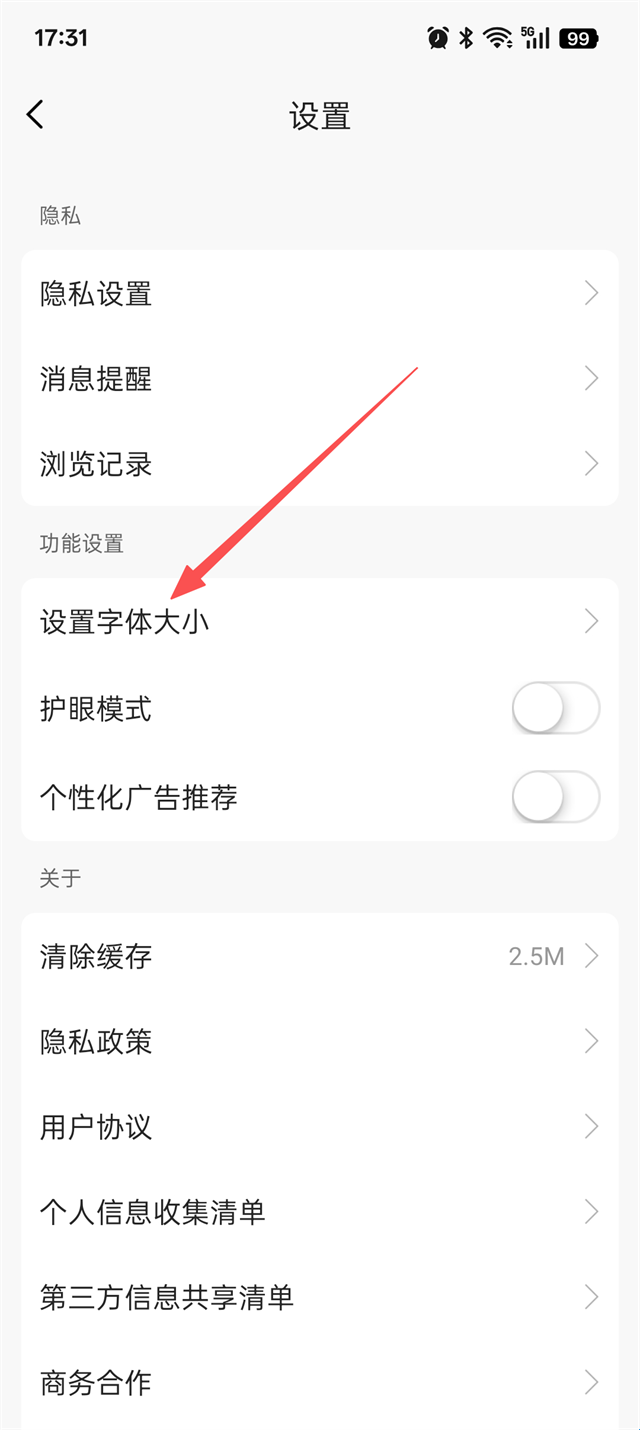Open 隐私设置
This screenshot has width=640, height=1430.
pyautogui.click(x=320, y=294)
